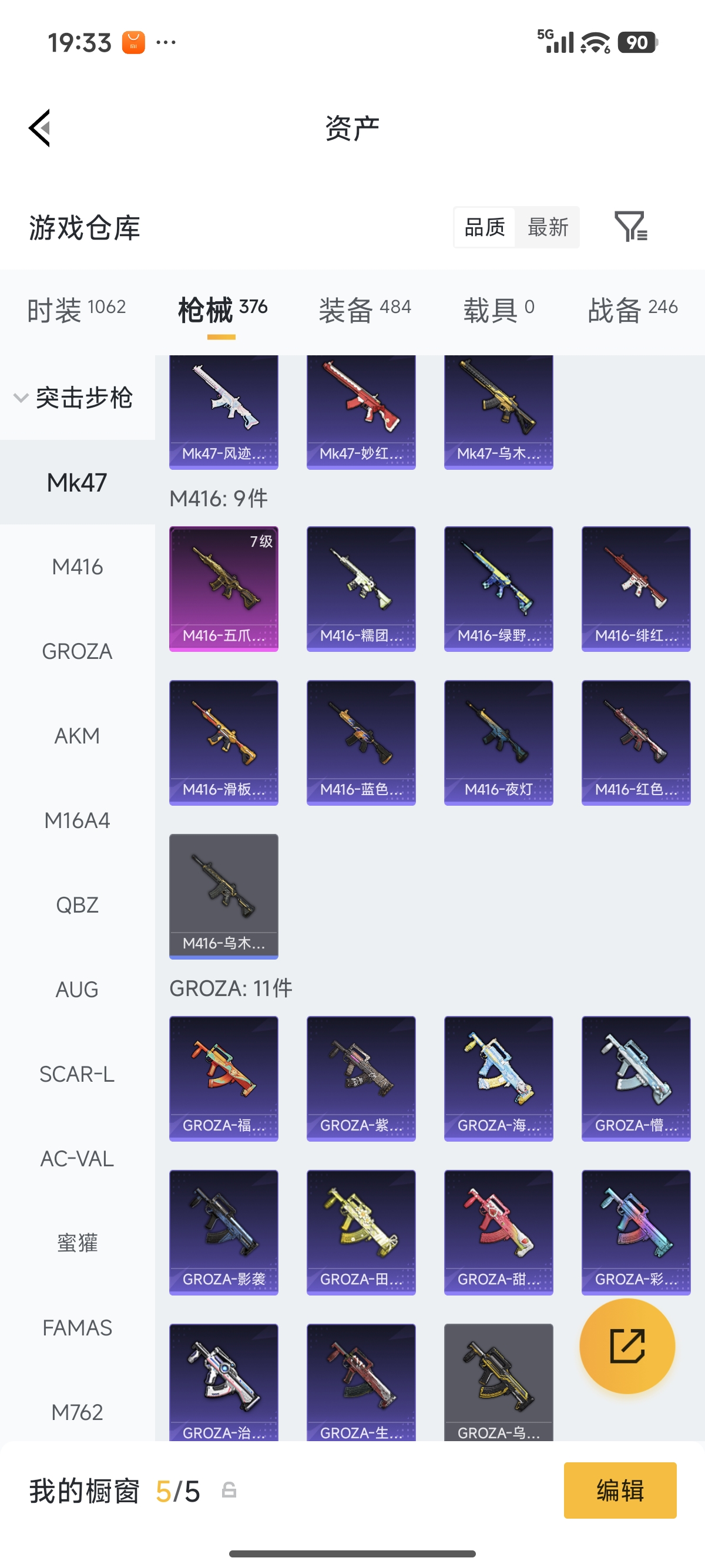Tap the 编辑 button for 我的橱窗
705x1568 pixels.
coord(620,1490)
